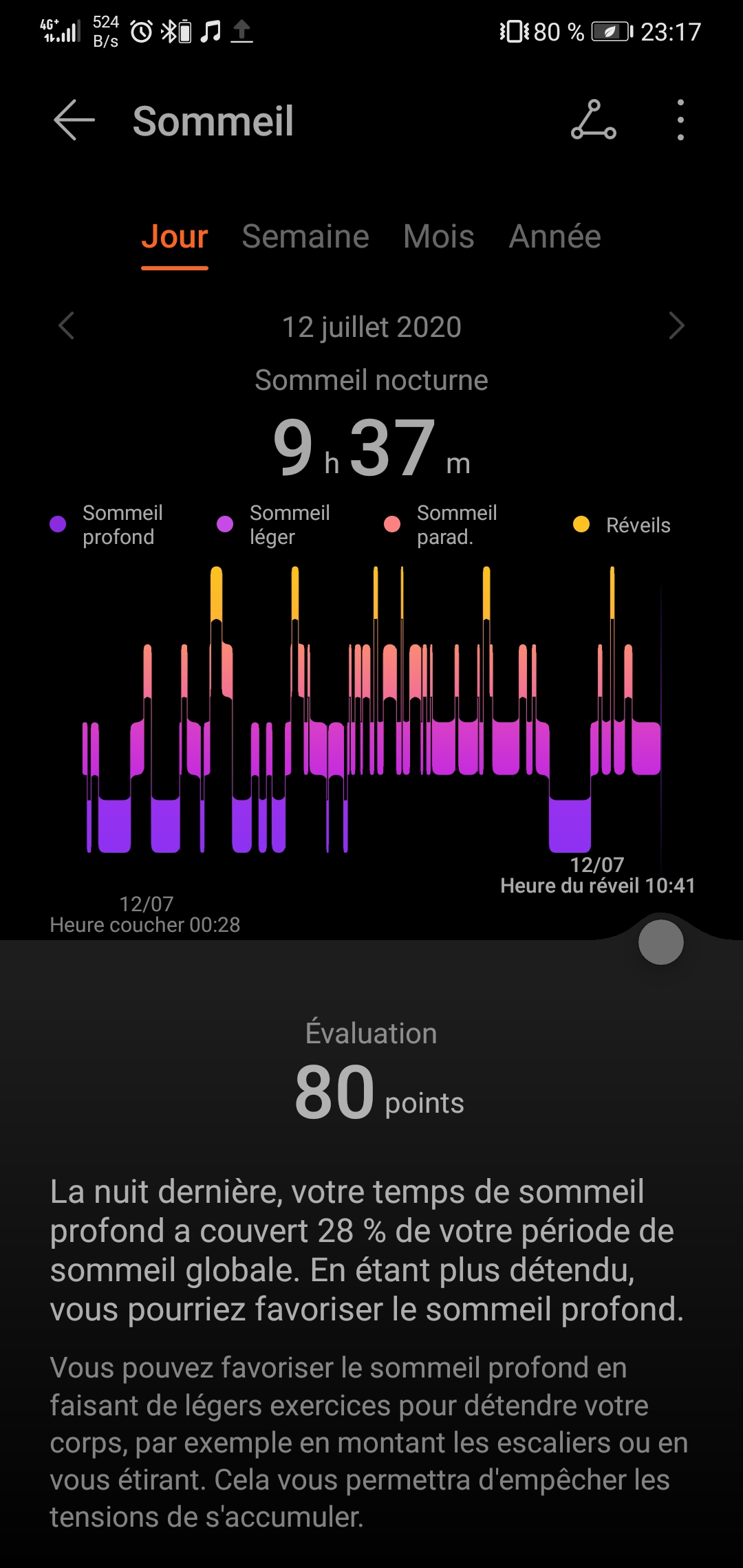Switch to the Mois tab
743x1568 pixels.
click(x=438, y=237)
